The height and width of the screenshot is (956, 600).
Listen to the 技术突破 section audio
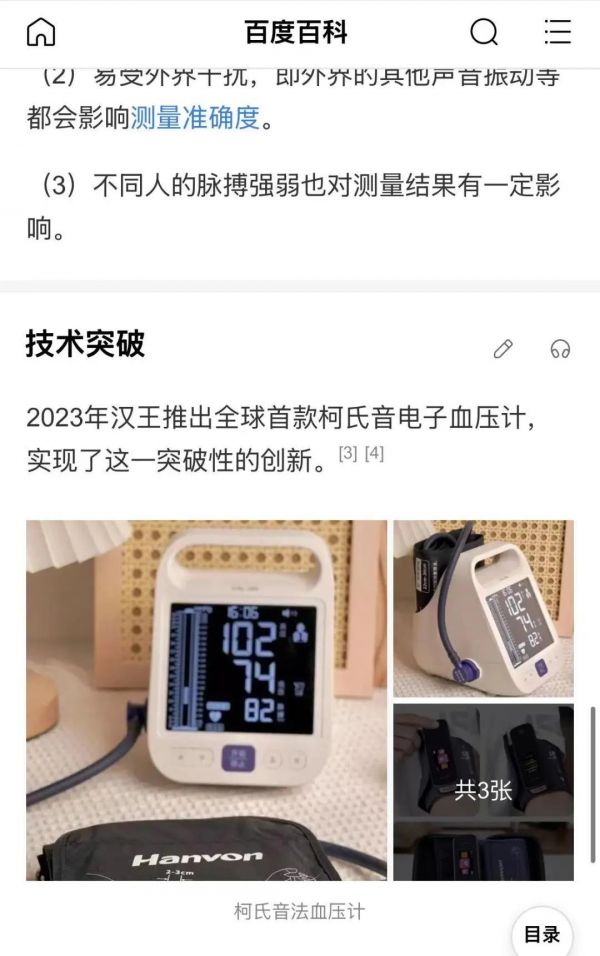point(560,349)
